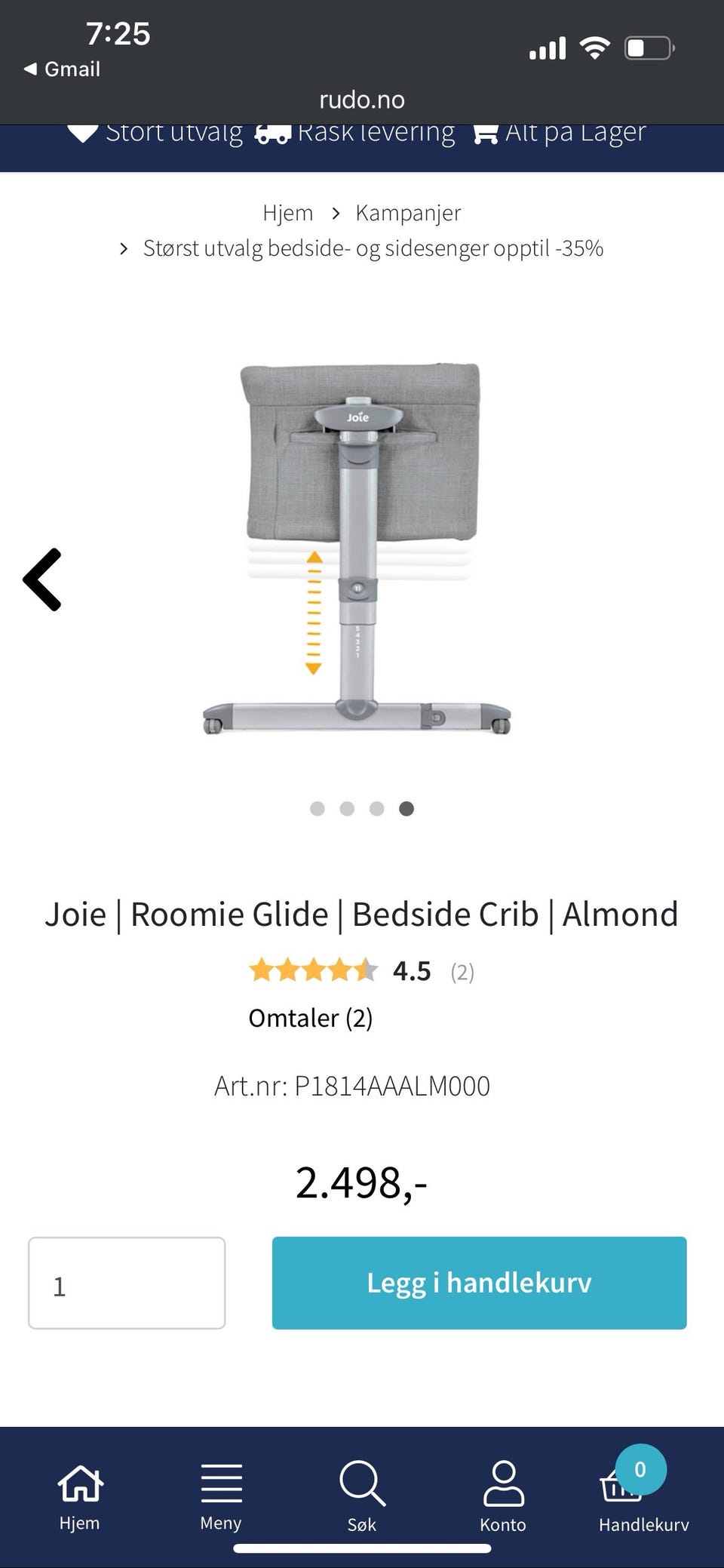Open the Hjem breadcrumb link
This screenshot has height=1568, width=724.
[287, 213]
